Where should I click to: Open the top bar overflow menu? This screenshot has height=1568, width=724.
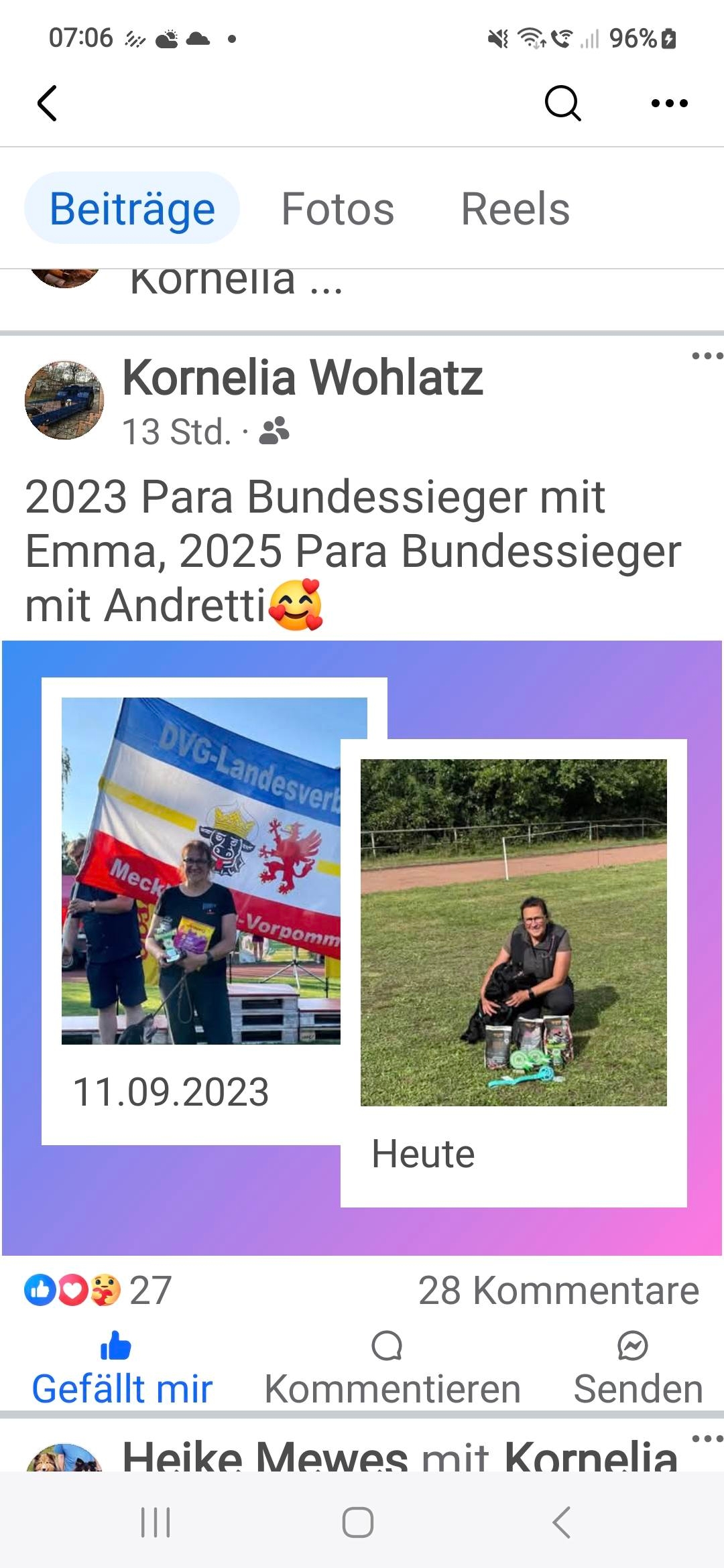(669, 103)
